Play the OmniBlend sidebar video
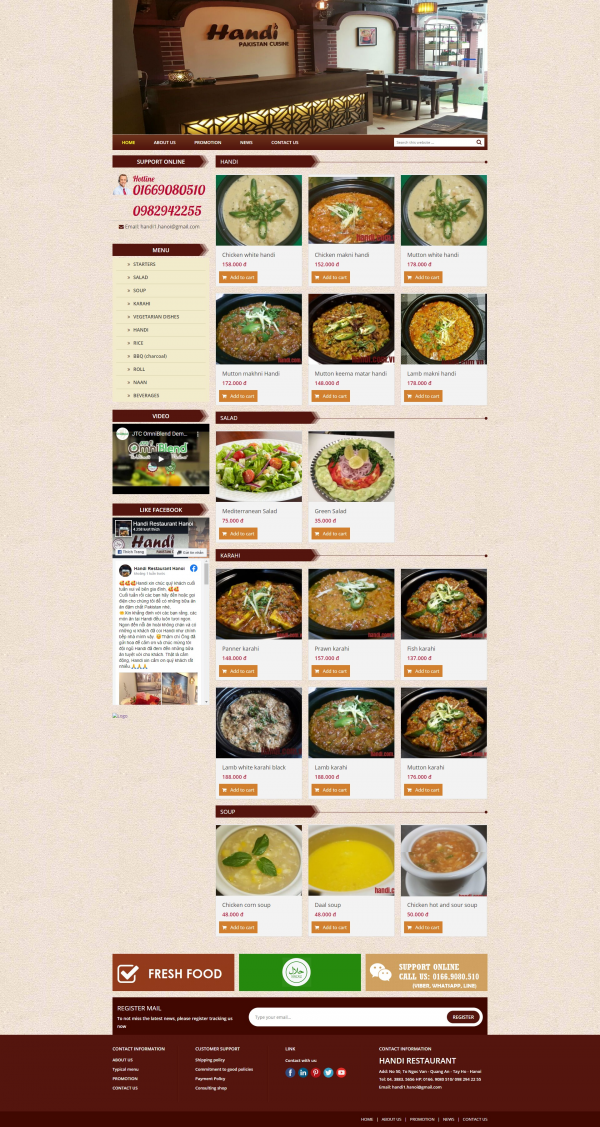This screenshot has width=600, height=1127. [x=161, y=459]
